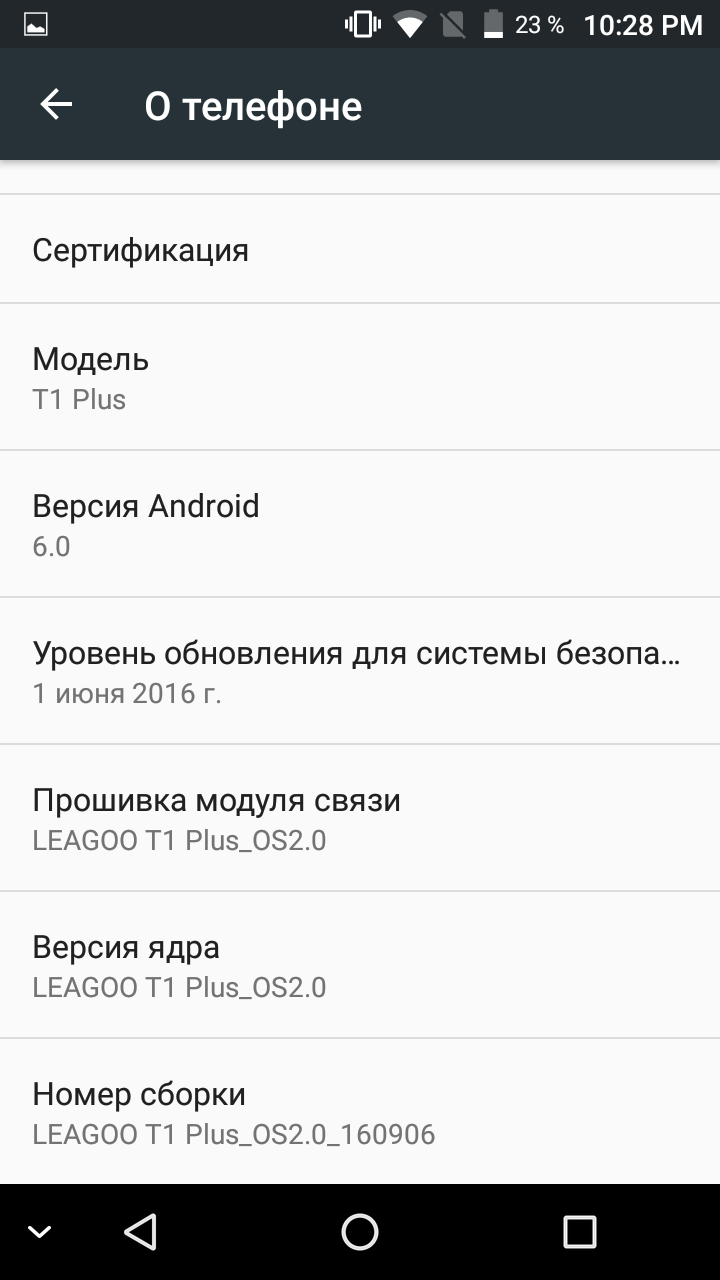Go back using the app bar arrow
720x1280 pixels.
tap(56, 105)
